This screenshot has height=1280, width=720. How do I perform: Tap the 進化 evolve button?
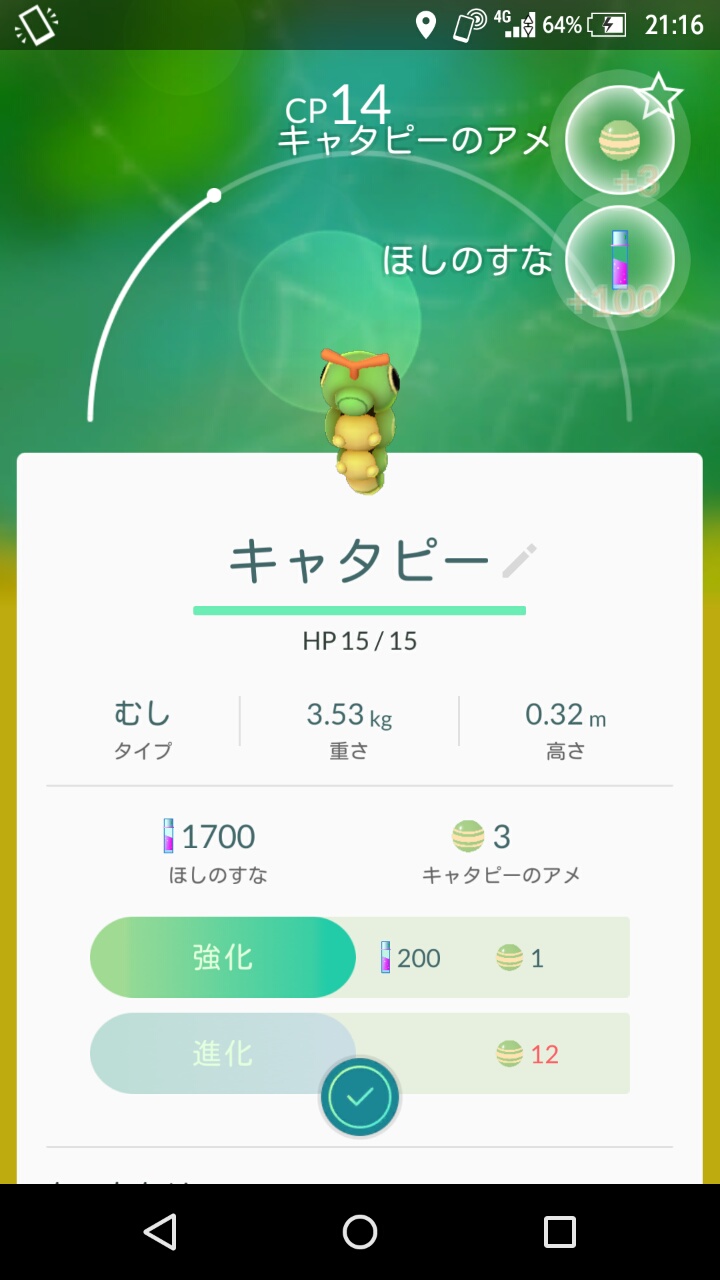pyautogui.click(x=223, y=1053)
